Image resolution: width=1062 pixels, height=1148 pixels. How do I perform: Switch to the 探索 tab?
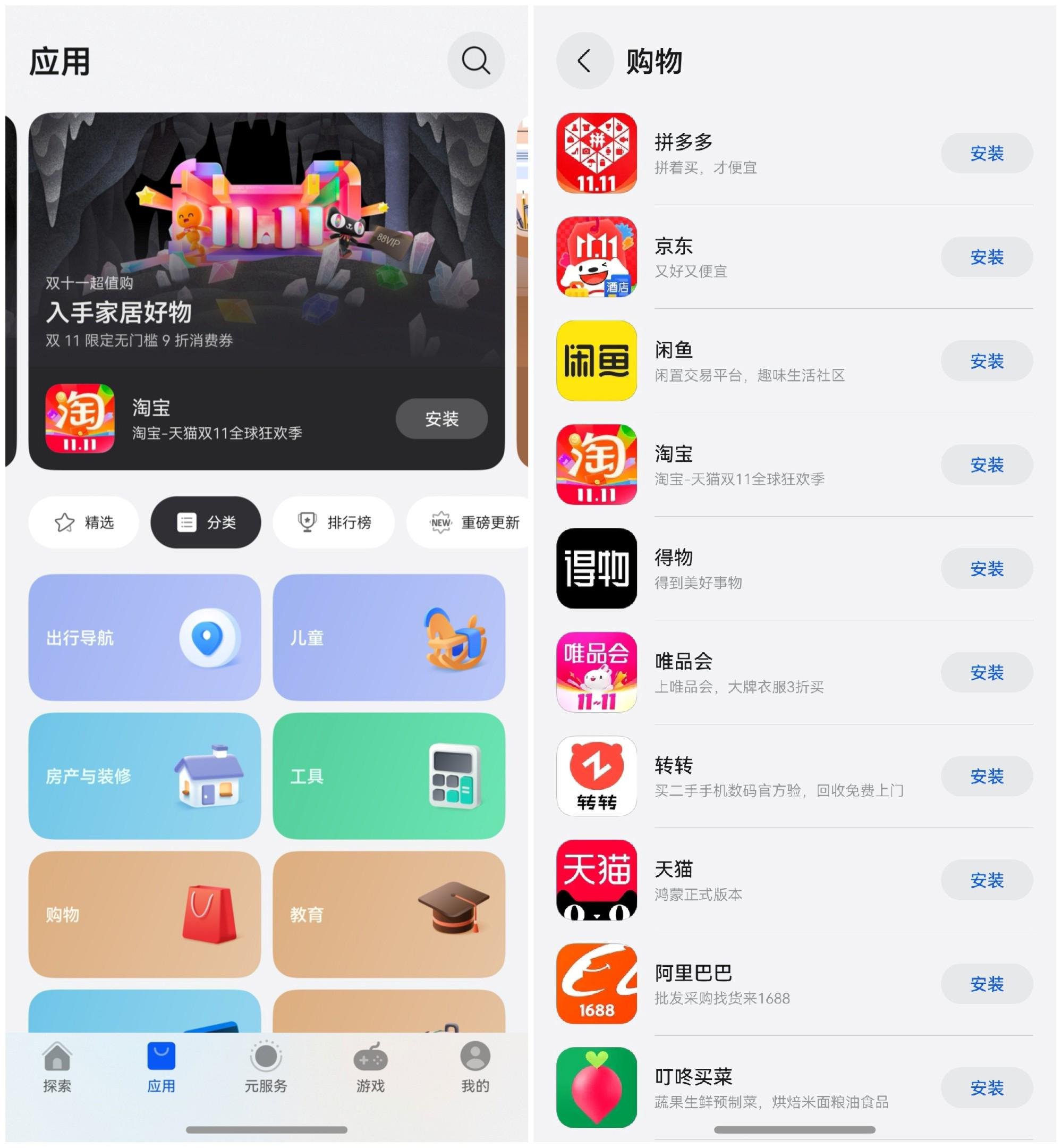point(57,1068)
